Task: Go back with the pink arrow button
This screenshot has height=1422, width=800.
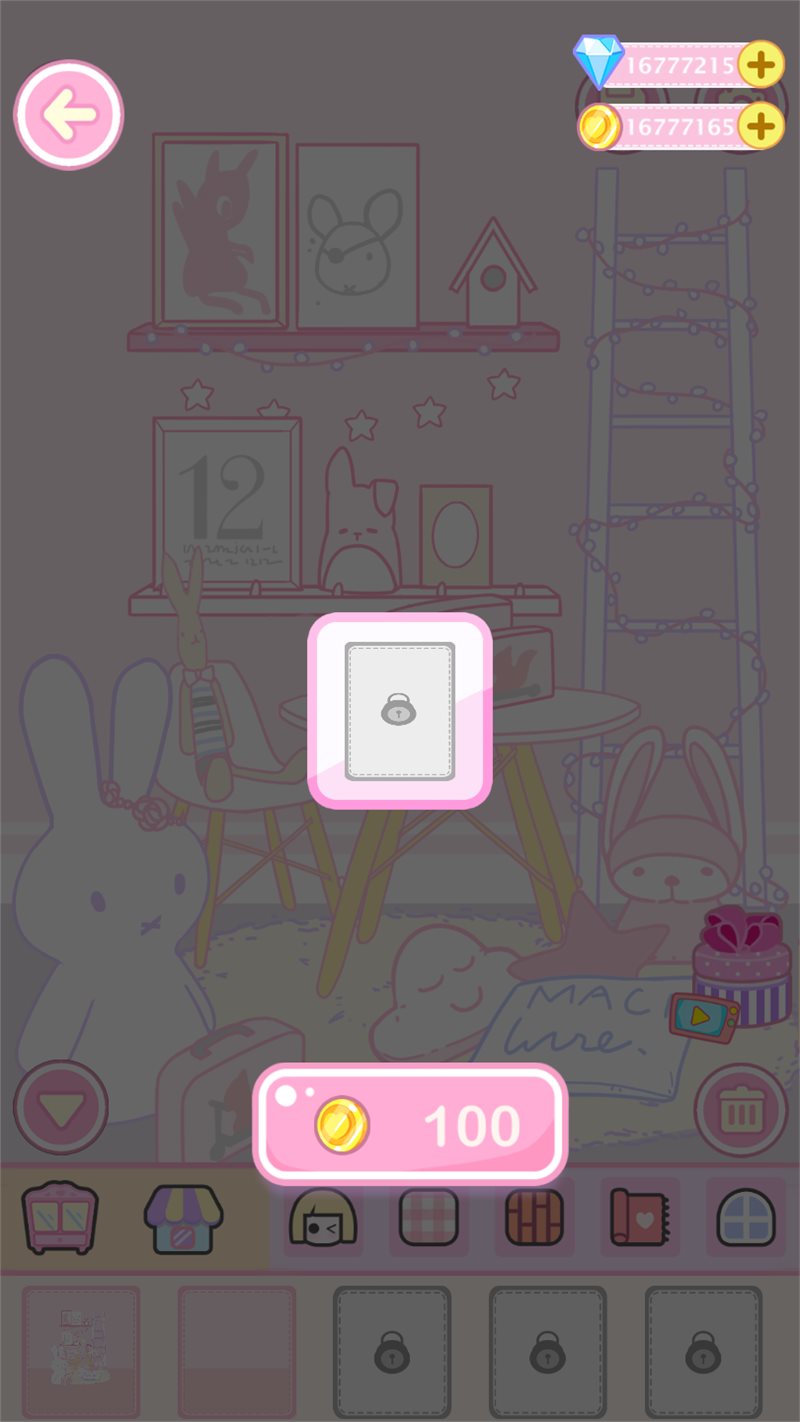Action: coord(68,115)
